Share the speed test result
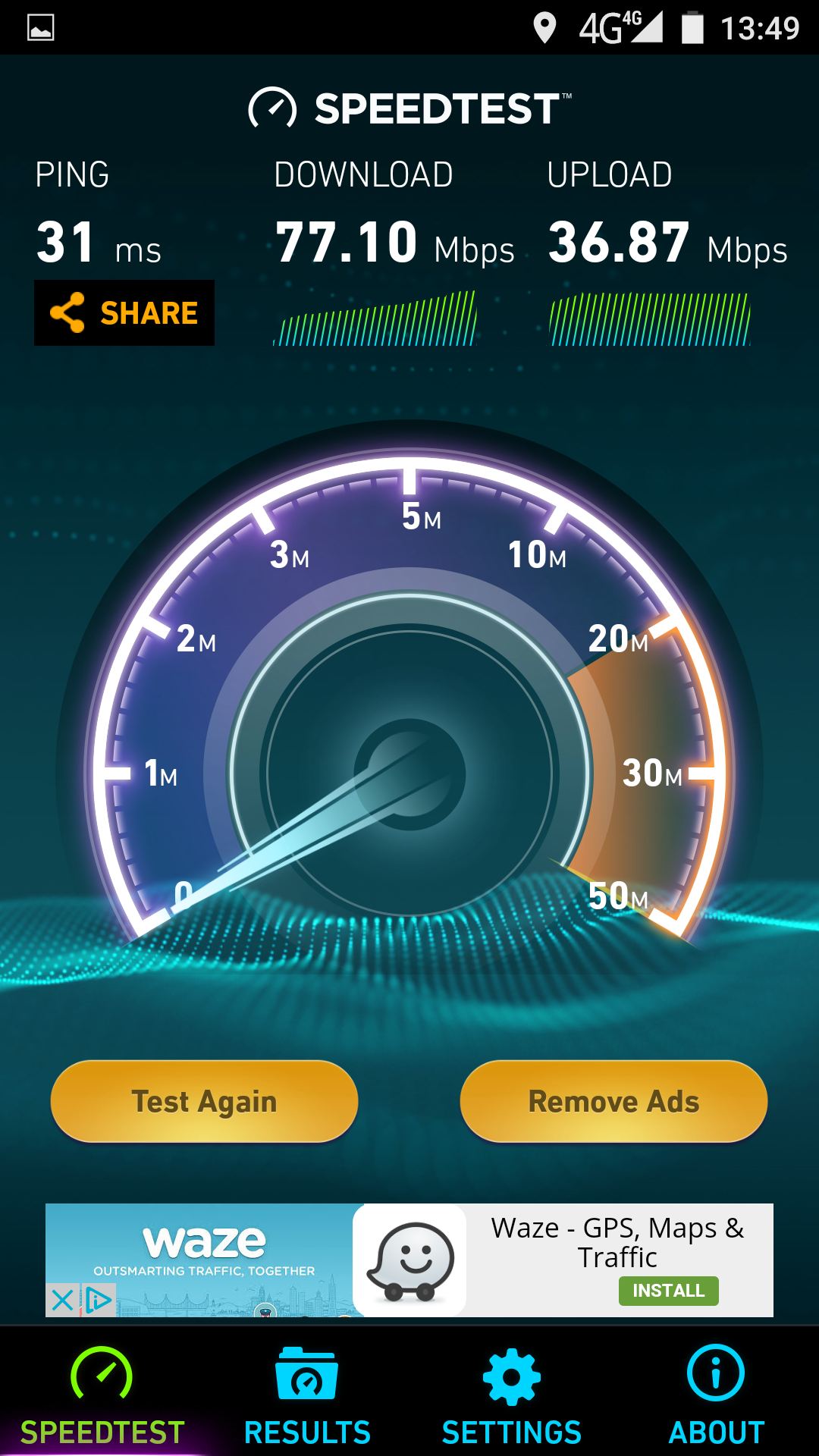This screenshot has height=1456, width=819. [x=124, y=313]
